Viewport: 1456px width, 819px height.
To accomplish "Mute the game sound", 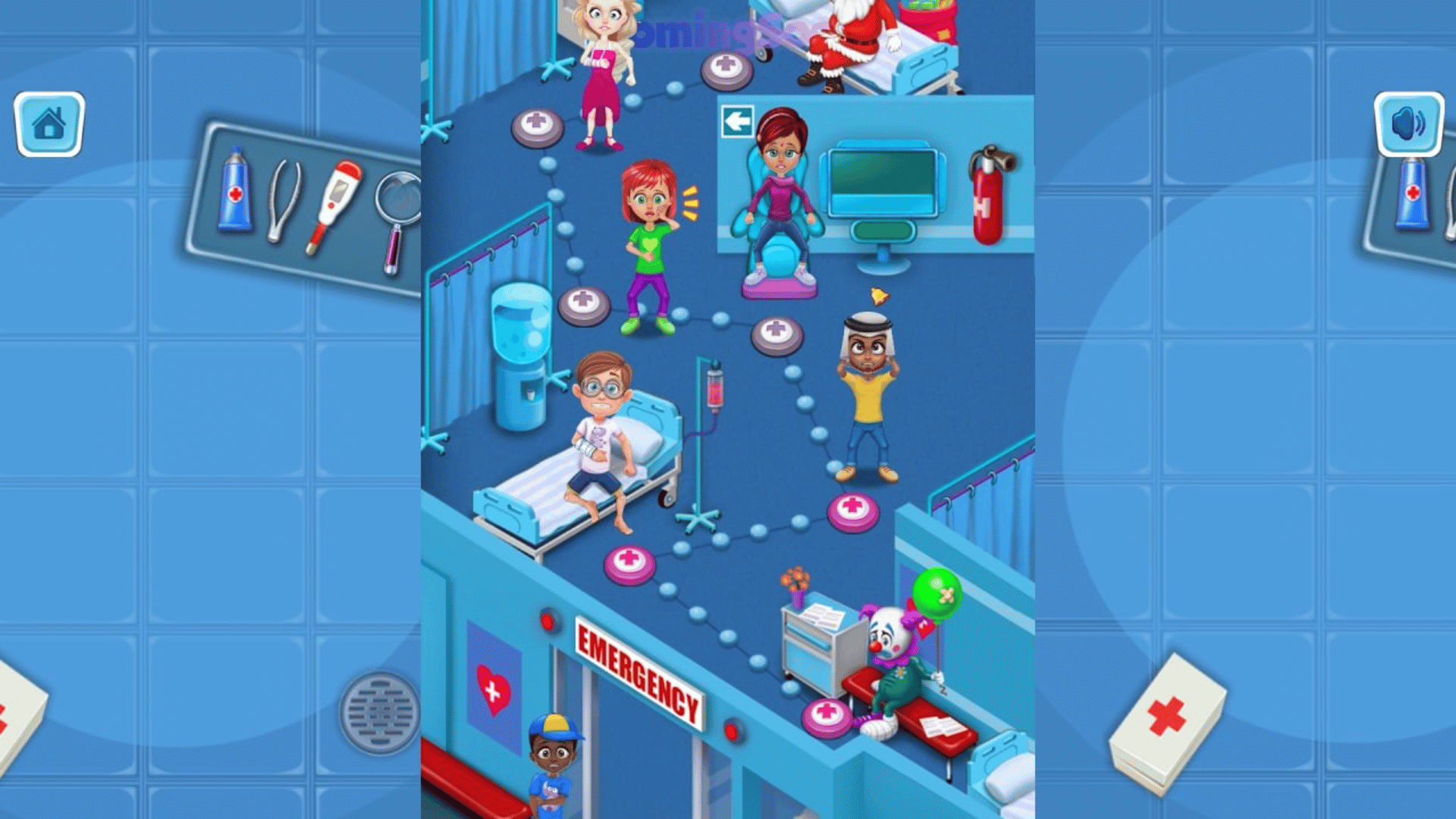I will click(1408, 124).
